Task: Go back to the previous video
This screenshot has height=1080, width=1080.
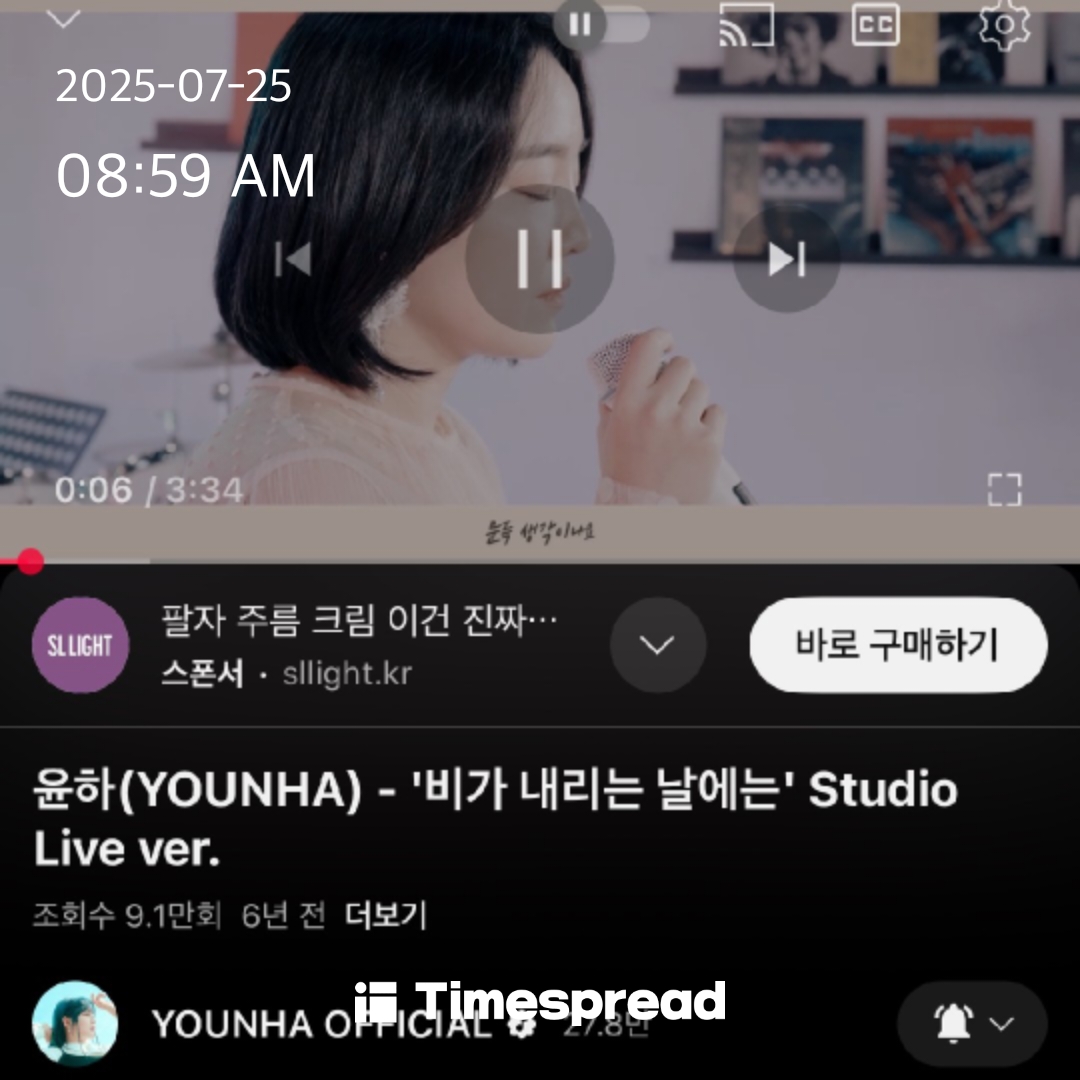Action: point(293,260)
